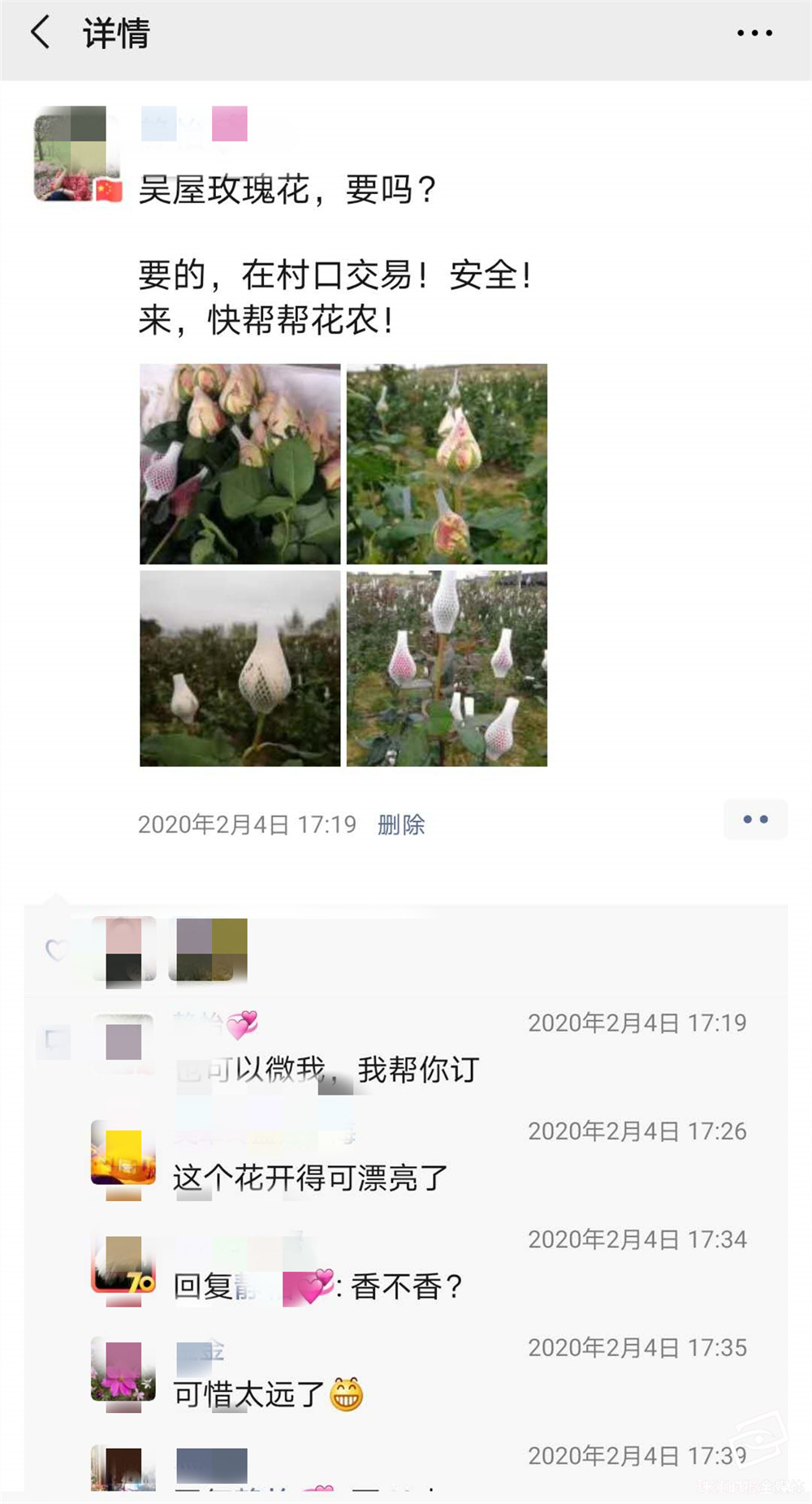Open the first liker's avatar

[x=123, y=949]
